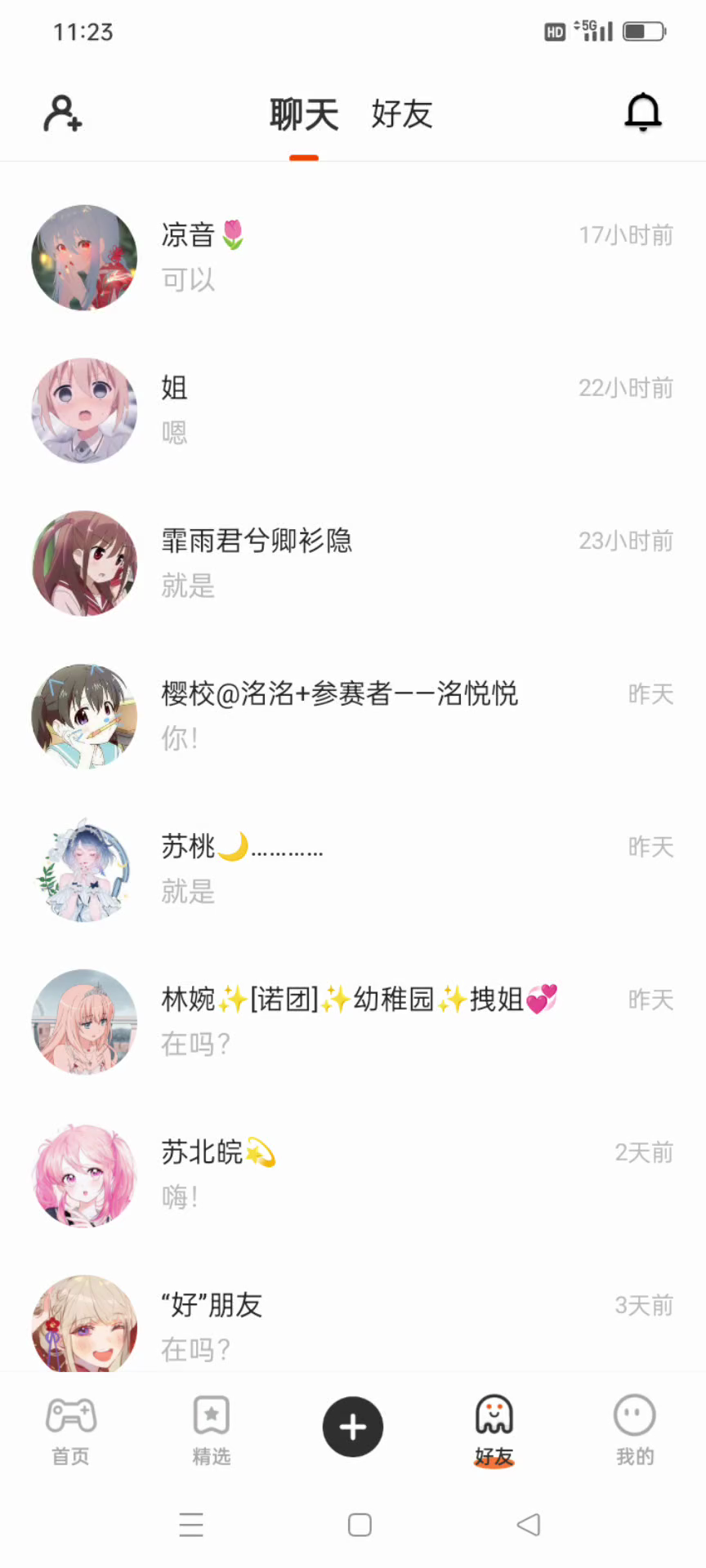Tap the black plus create button
The image size is (706, 1568).
point(353,1427)
